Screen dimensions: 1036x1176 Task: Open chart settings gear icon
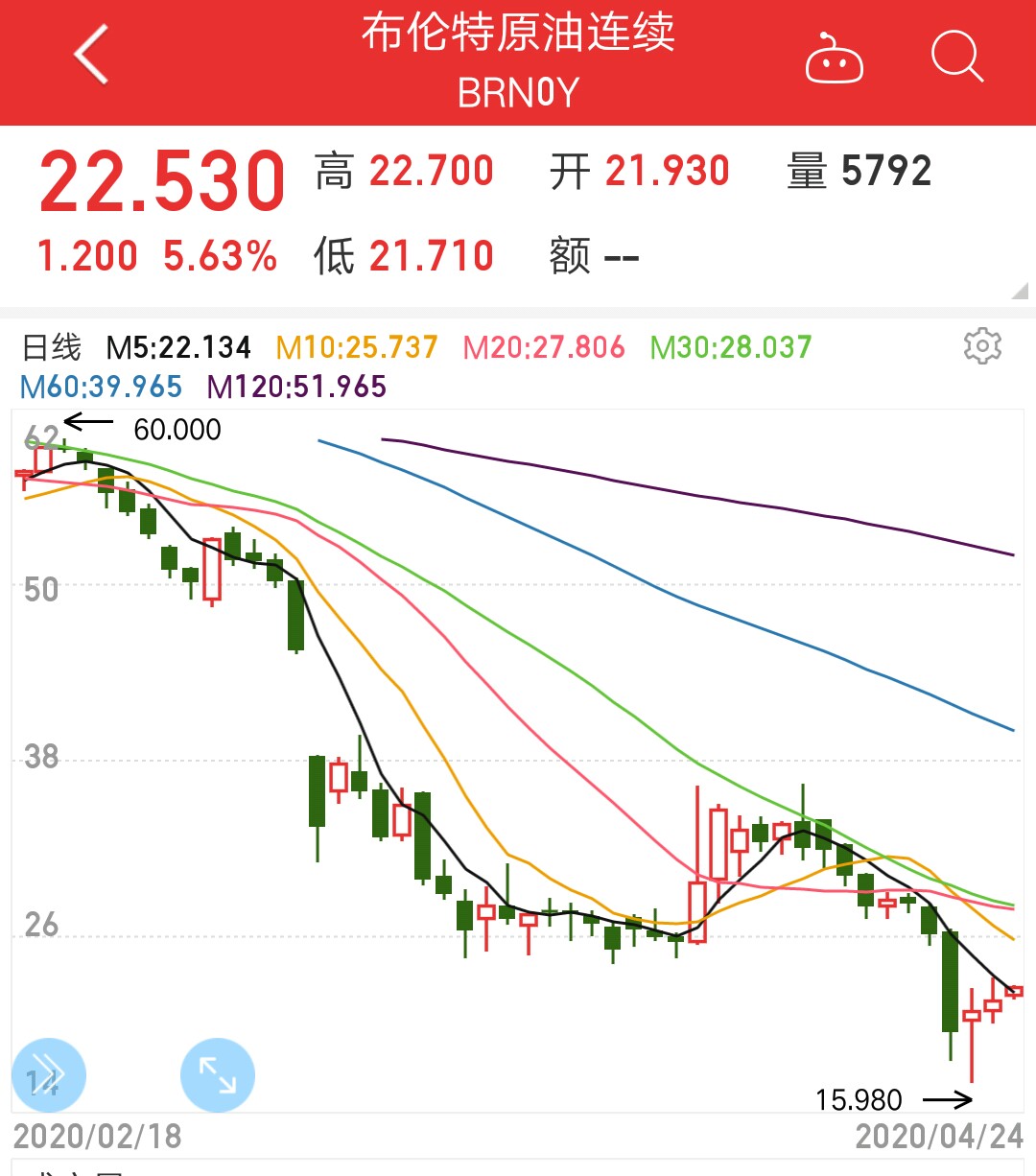[x=982, y=345]
